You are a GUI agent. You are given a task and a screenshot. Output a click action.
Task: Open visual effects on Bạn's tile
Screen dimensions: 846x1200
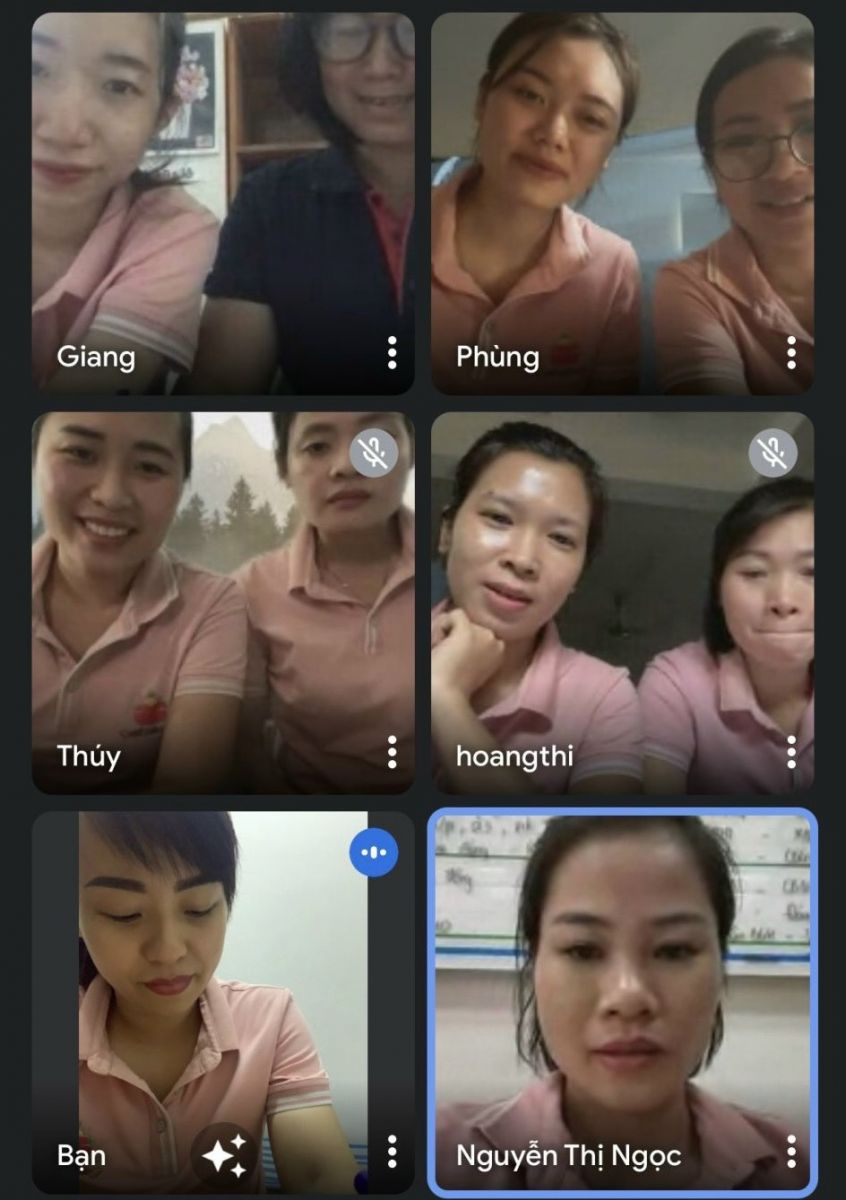pos(224,1155)
